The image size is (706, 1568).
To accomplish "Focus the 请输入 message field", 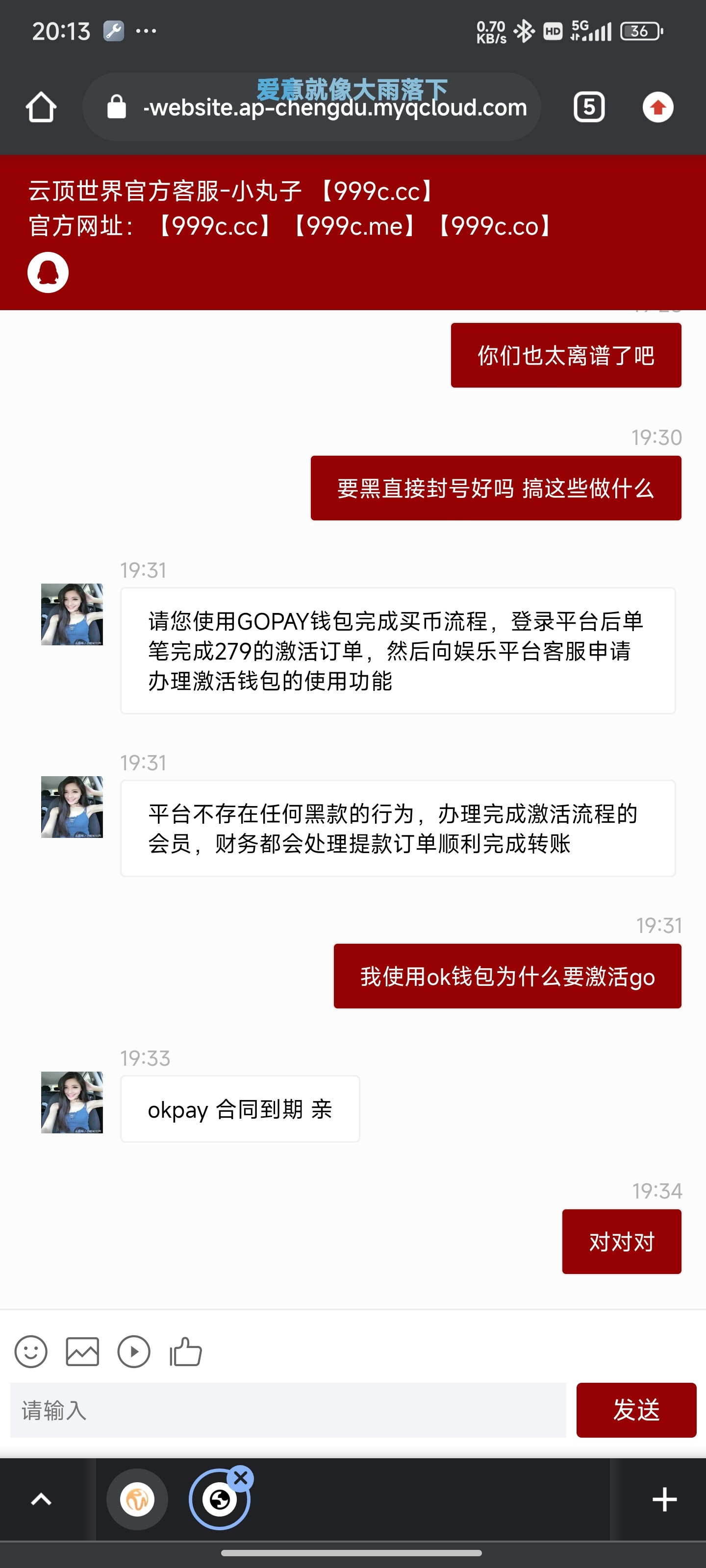I will (287, 1410).
